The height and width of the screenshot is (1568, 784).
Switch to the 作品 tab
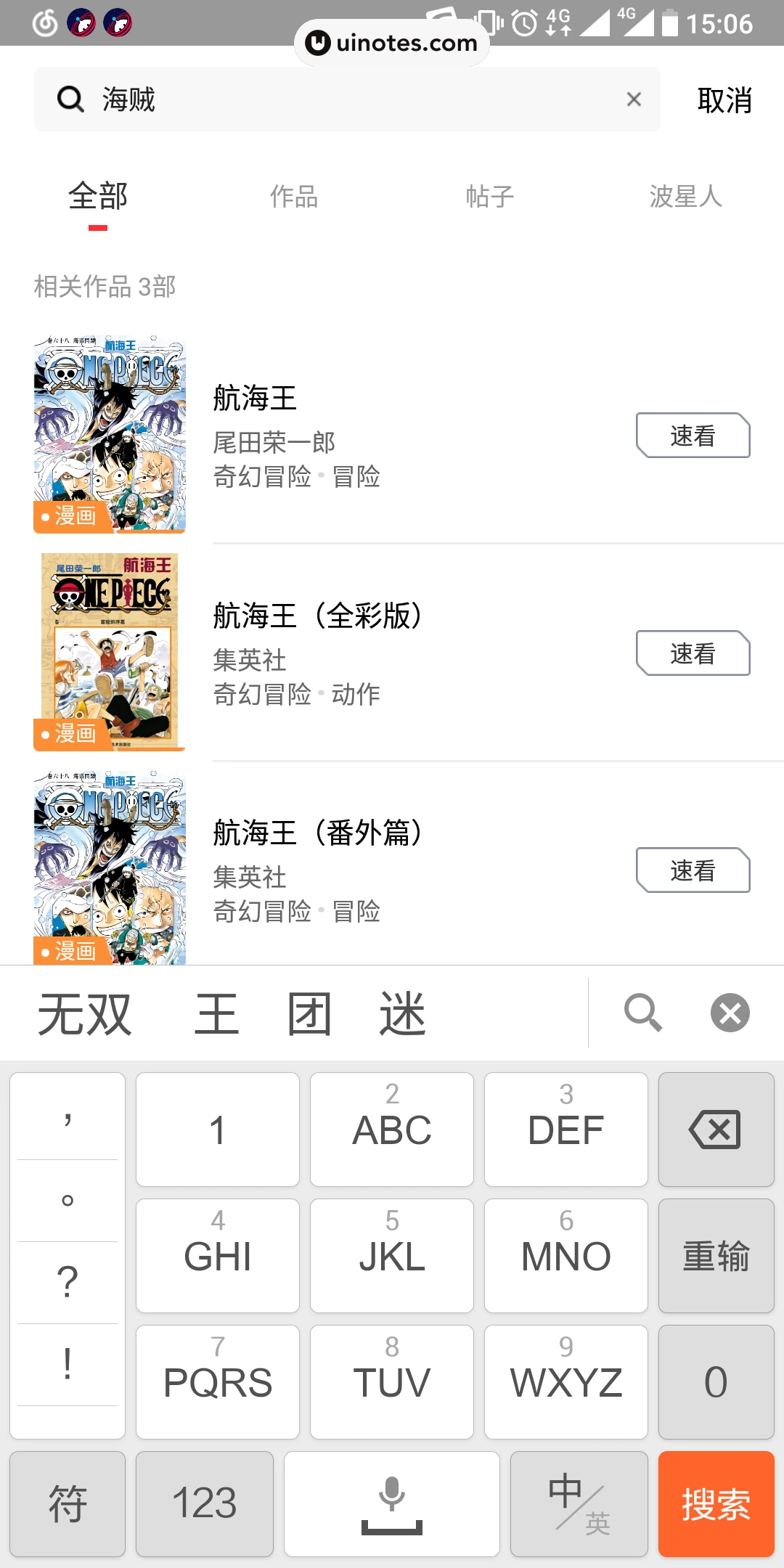[294, 197]
